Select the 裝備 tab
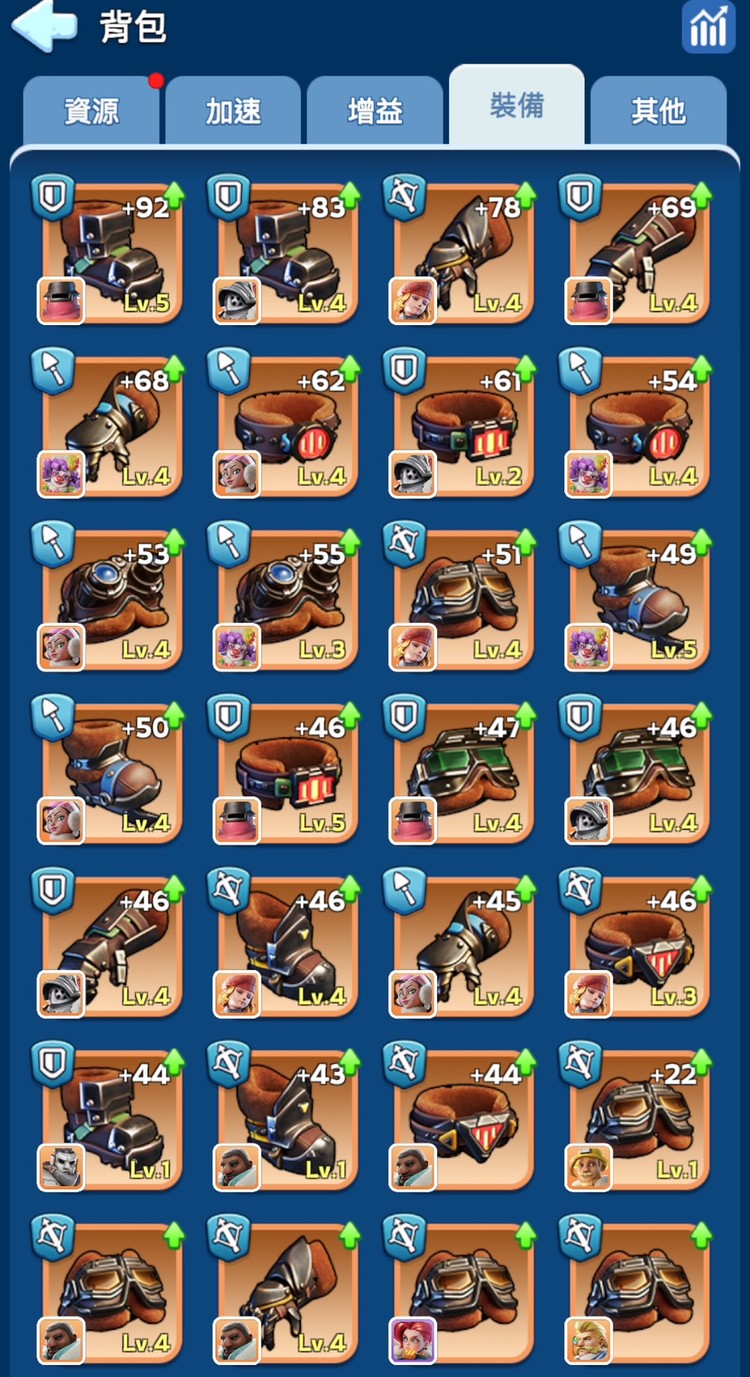The image size is (750, 1377). 516,106
